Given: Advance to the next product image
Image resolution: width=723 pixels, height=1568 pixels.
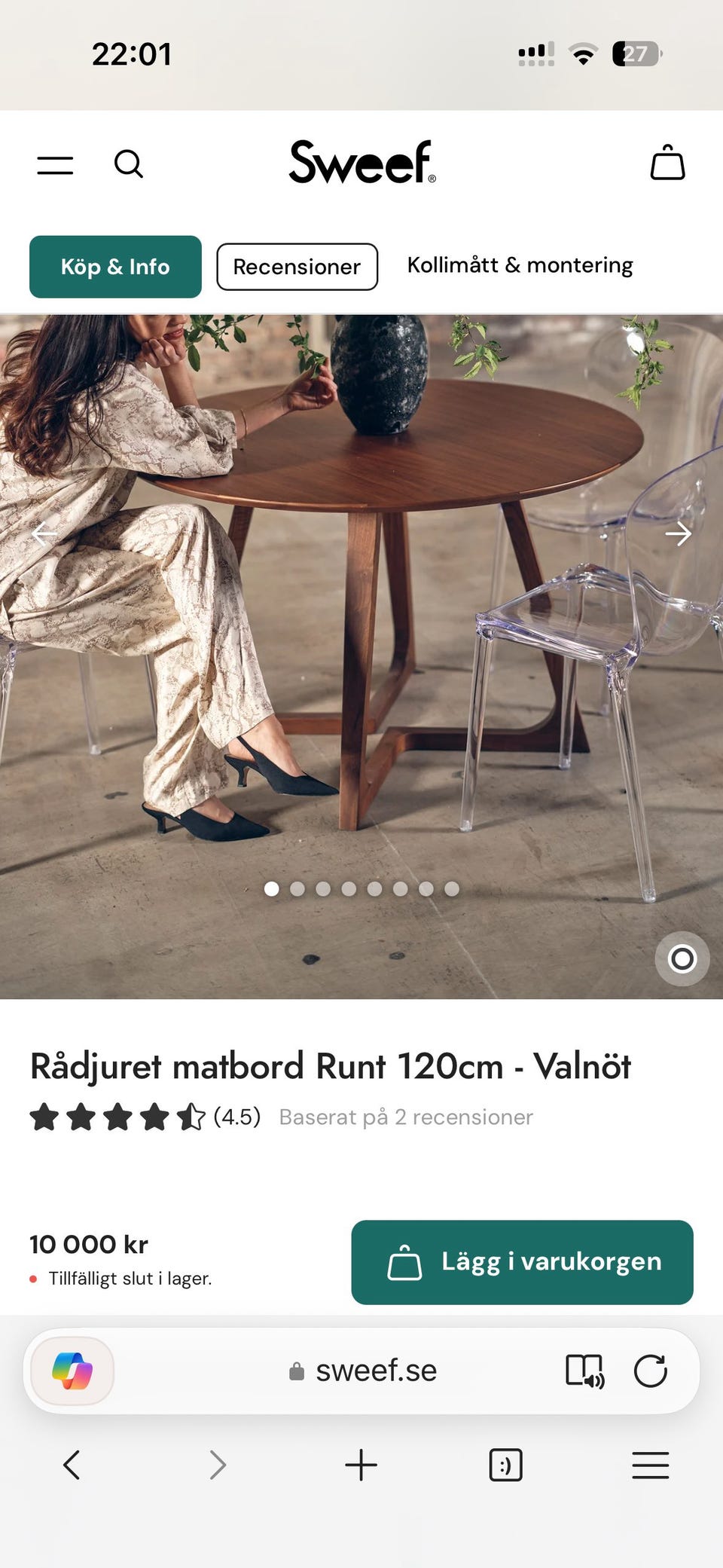Looking at the screenshot, I should tap(679, 533).
